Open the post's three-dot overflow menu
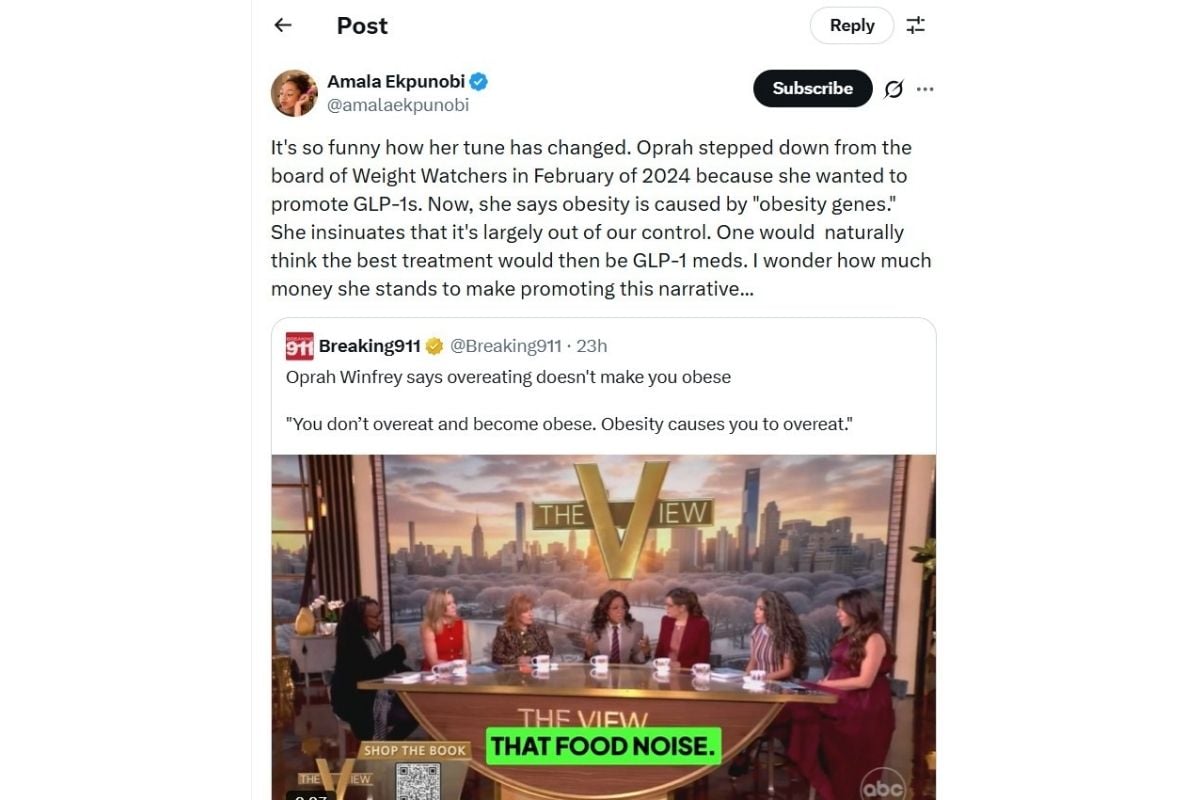 point(925,89)
